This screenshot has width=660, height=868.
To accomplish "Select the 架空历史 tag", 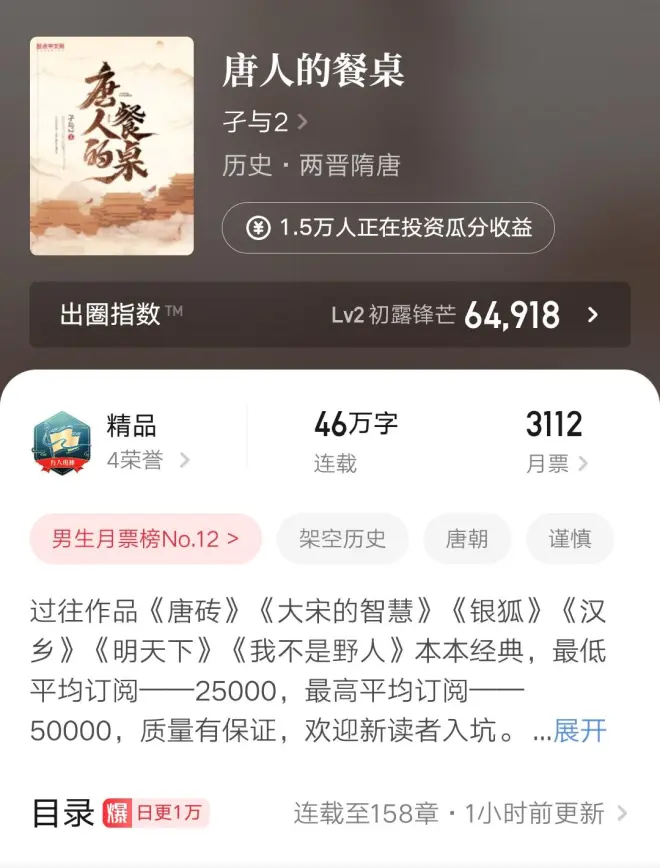I will (342, 539).
